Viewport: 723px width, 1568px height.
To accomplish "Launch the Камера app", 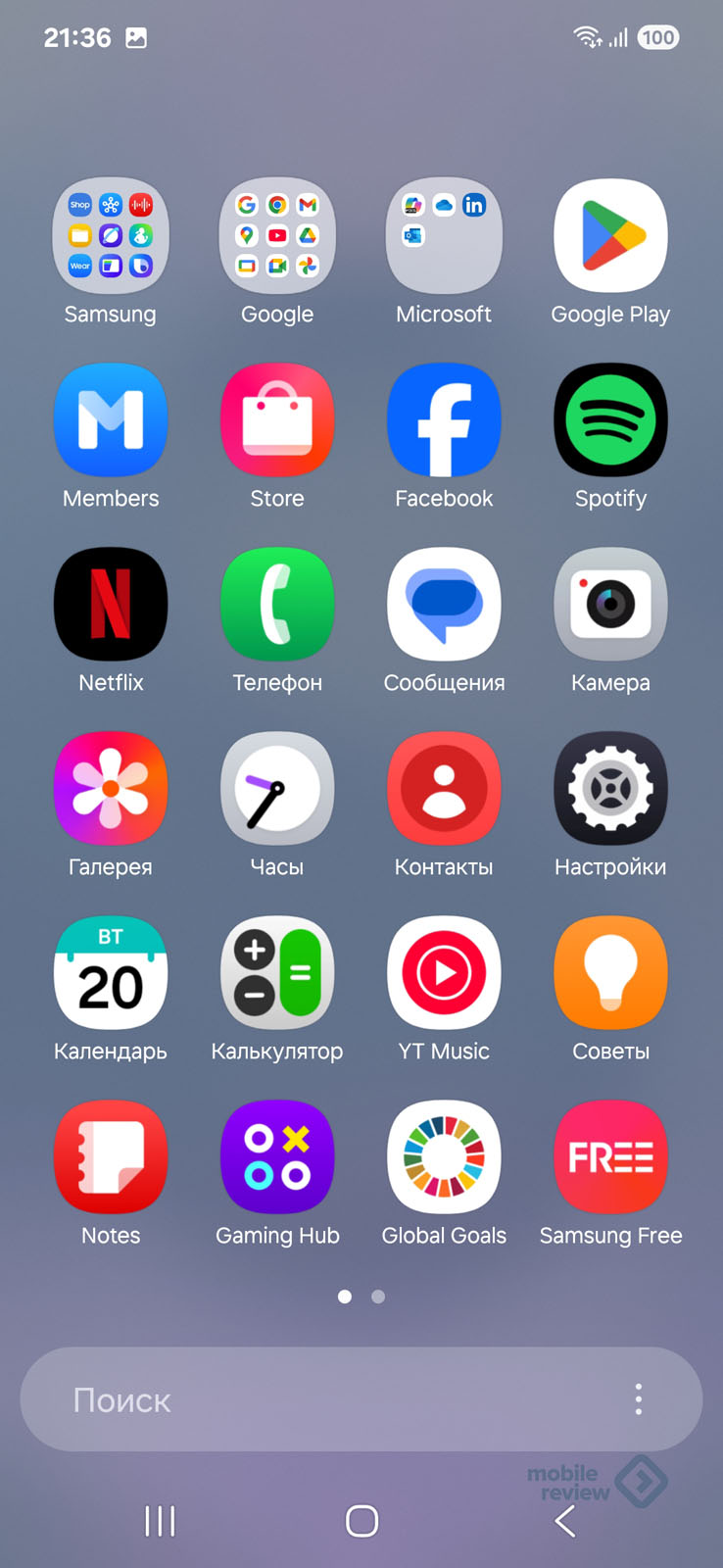I will click(x=610, y=605).
